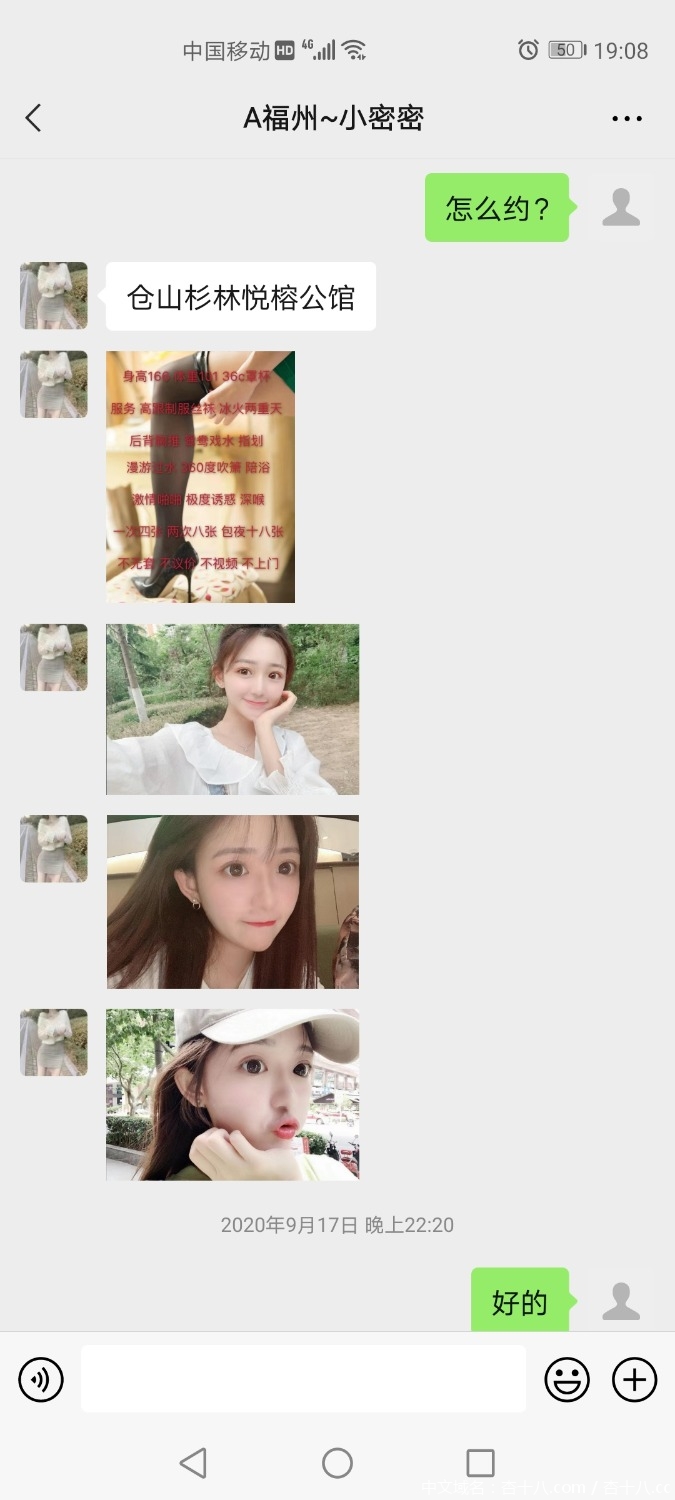
Task: Open the three-dot chat info menu
Action: [627, 118]
